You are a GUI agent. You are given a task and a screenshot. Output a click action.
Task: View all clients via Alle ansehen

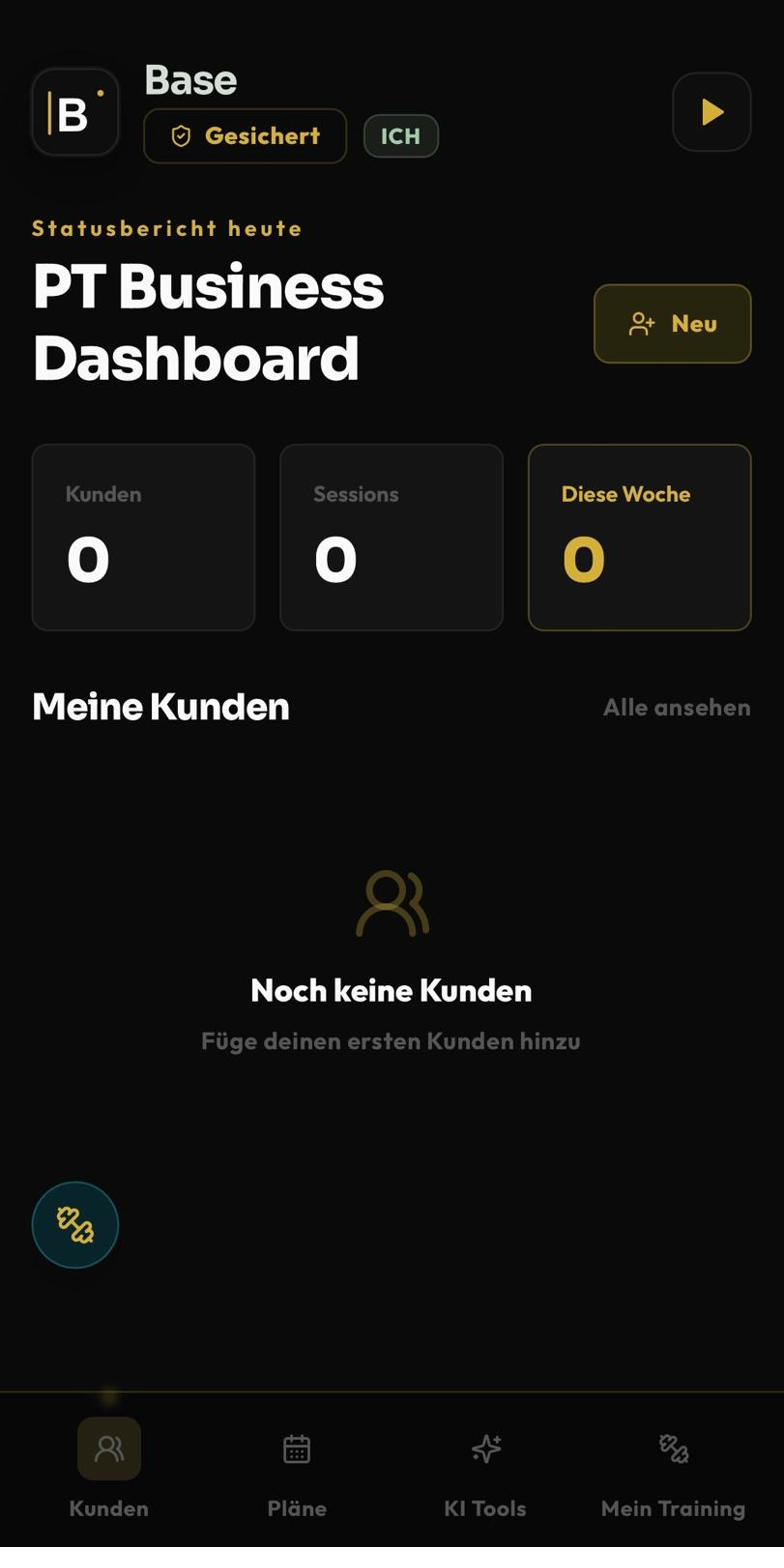point(676,707)
